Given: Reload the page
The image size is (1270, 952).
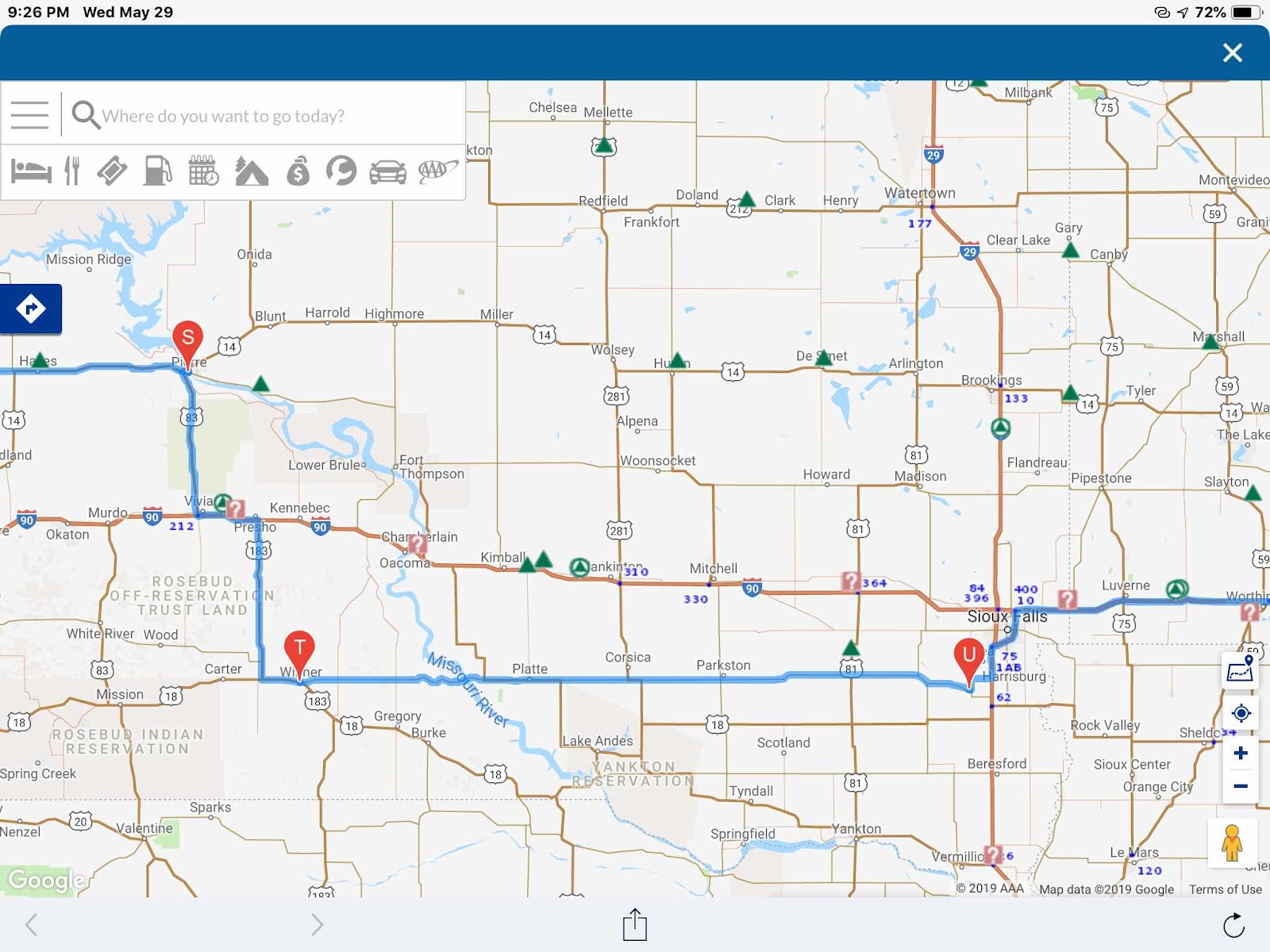Looking at the screenshot, I should 1233,925.
